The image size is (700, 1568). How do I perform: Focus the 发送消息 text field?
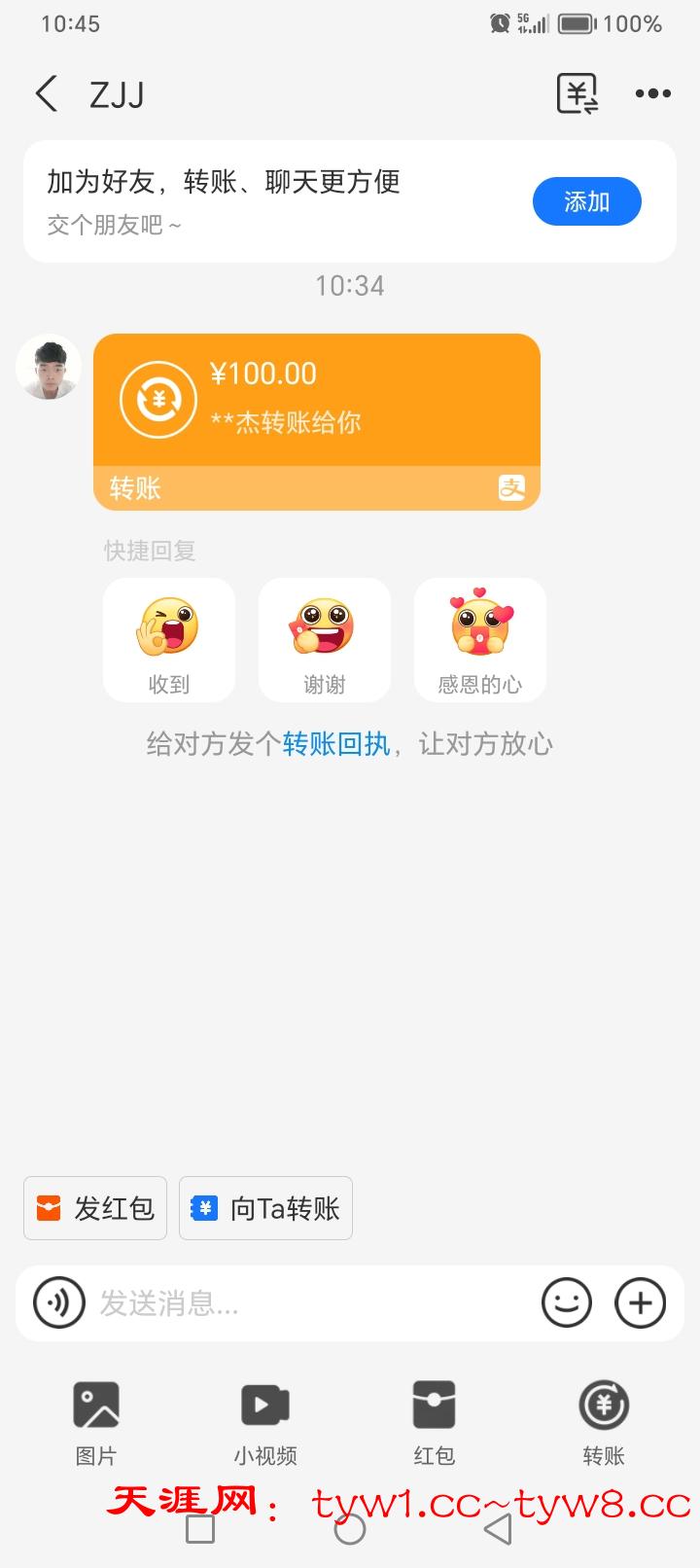pyautogui.click(x=311, y=1302)
